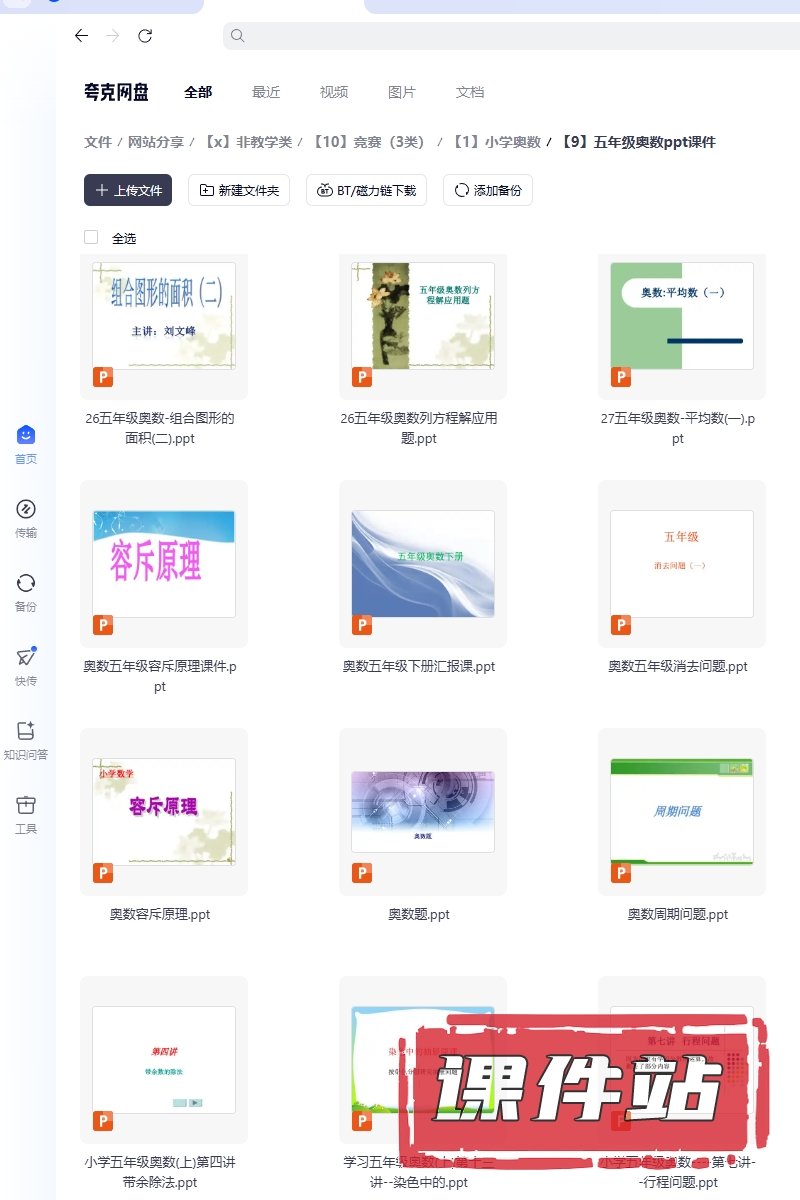This screenshot has height=1200, width=800.
Task: Switch to the 文档 tab
Action: (x=470, y=92)
